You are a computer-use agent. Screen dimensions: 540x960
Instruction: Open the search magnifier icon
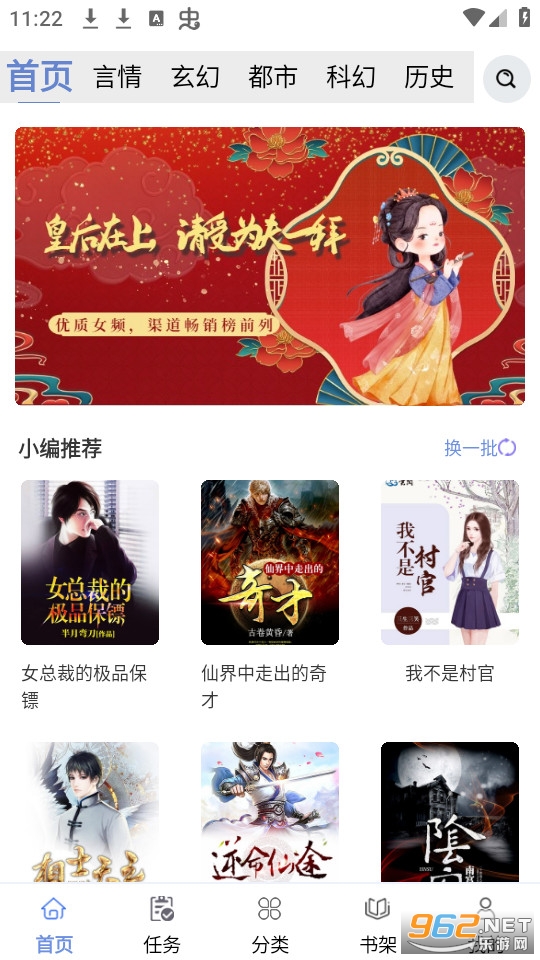506,78
